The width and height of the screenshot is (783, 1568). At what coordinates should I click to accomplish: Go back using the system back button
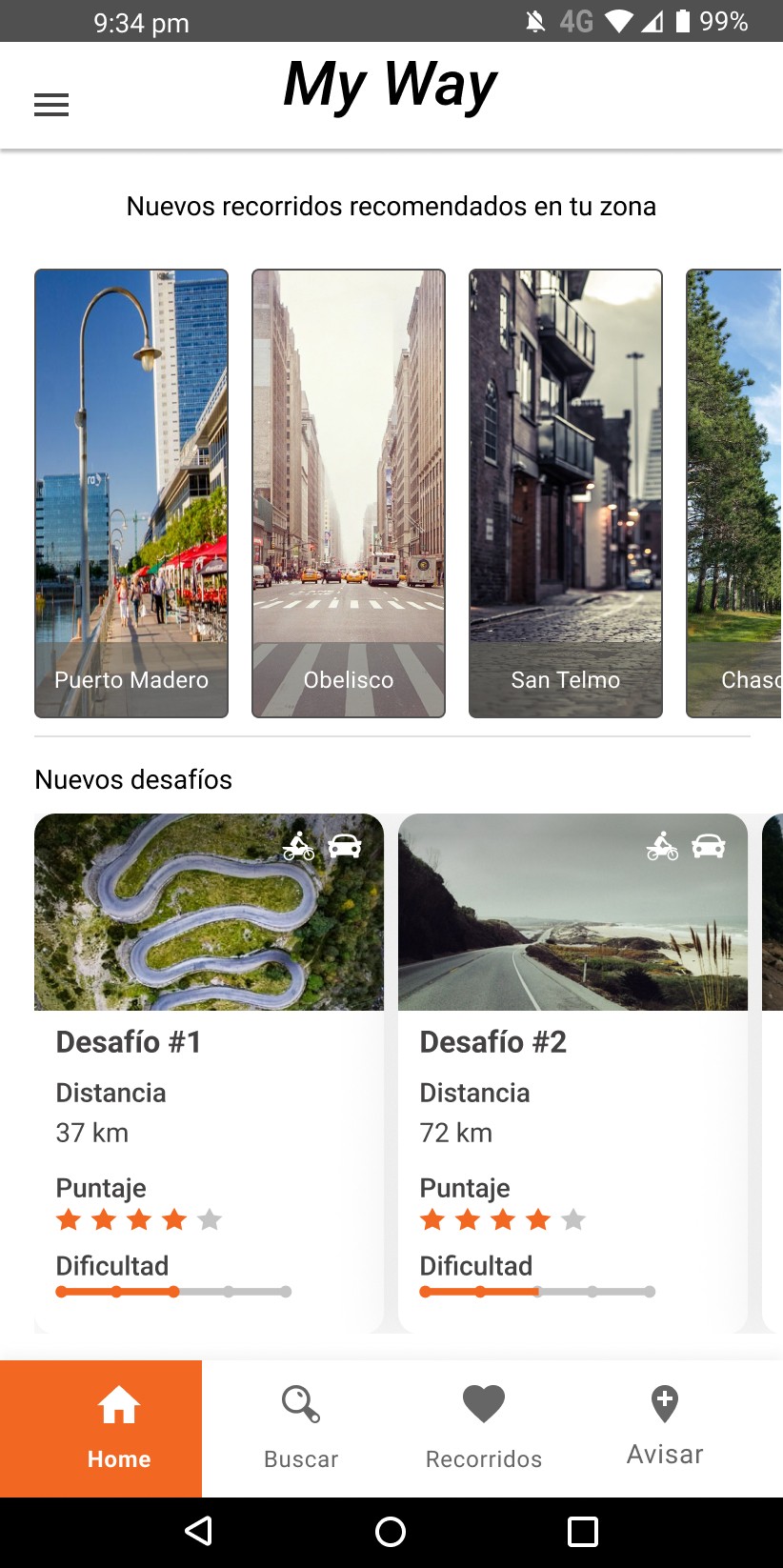(x=198, y=1532)
